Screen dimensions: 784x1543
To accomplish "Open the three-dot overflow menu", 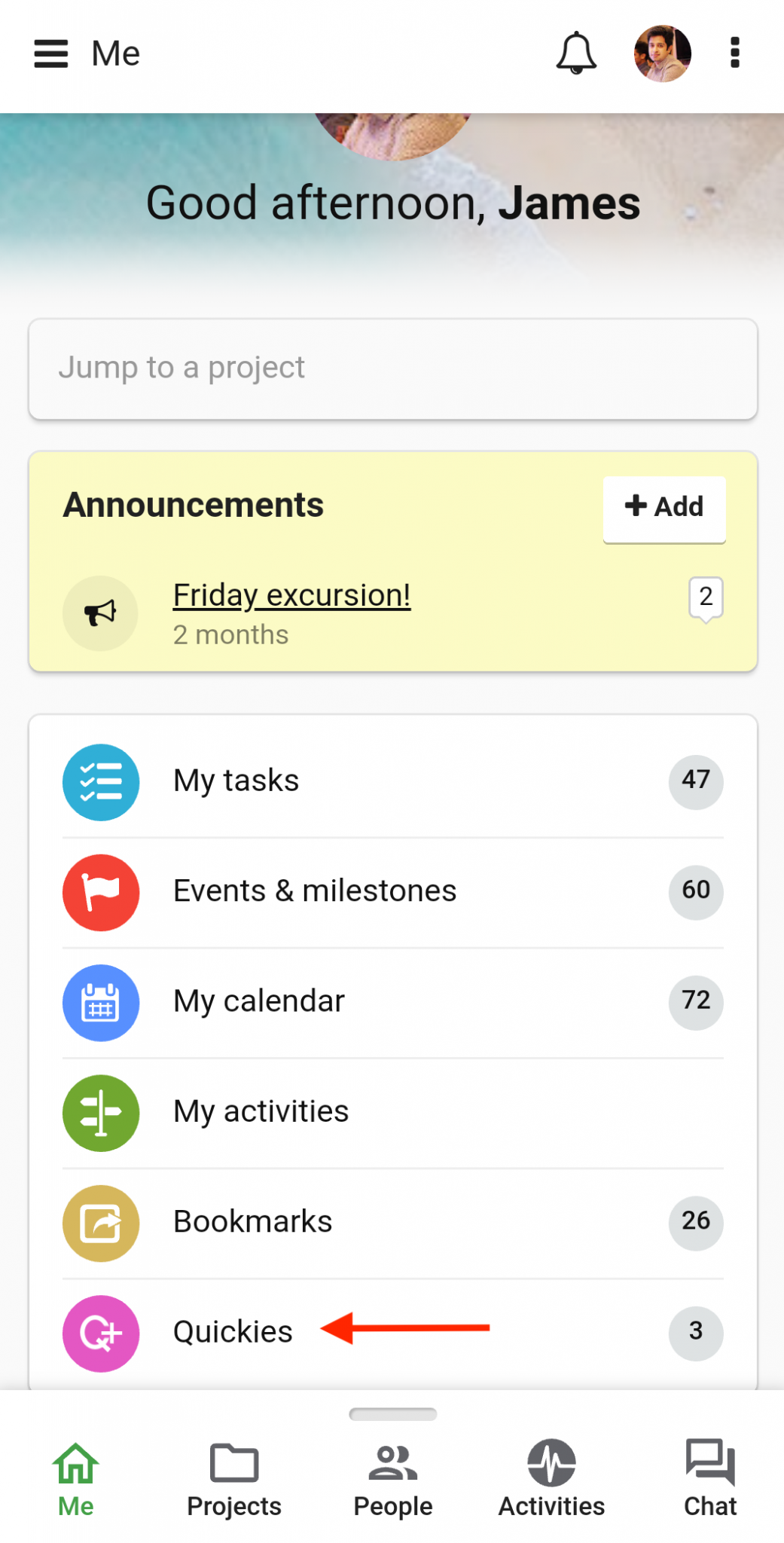I will coord(734,53).
